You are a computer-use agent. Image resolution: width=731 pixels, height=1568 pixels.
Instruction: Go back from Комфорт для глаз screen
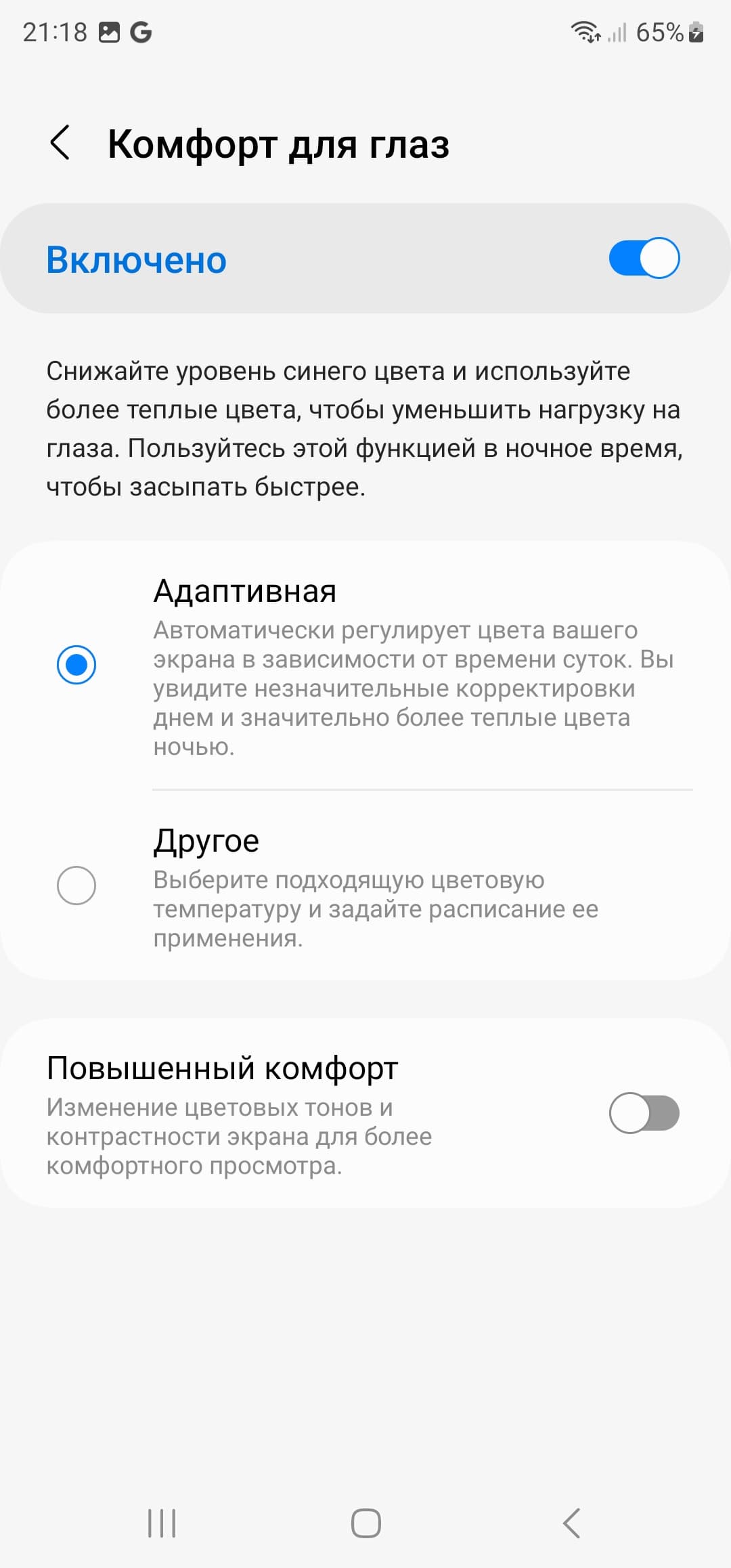pos(60,143)
